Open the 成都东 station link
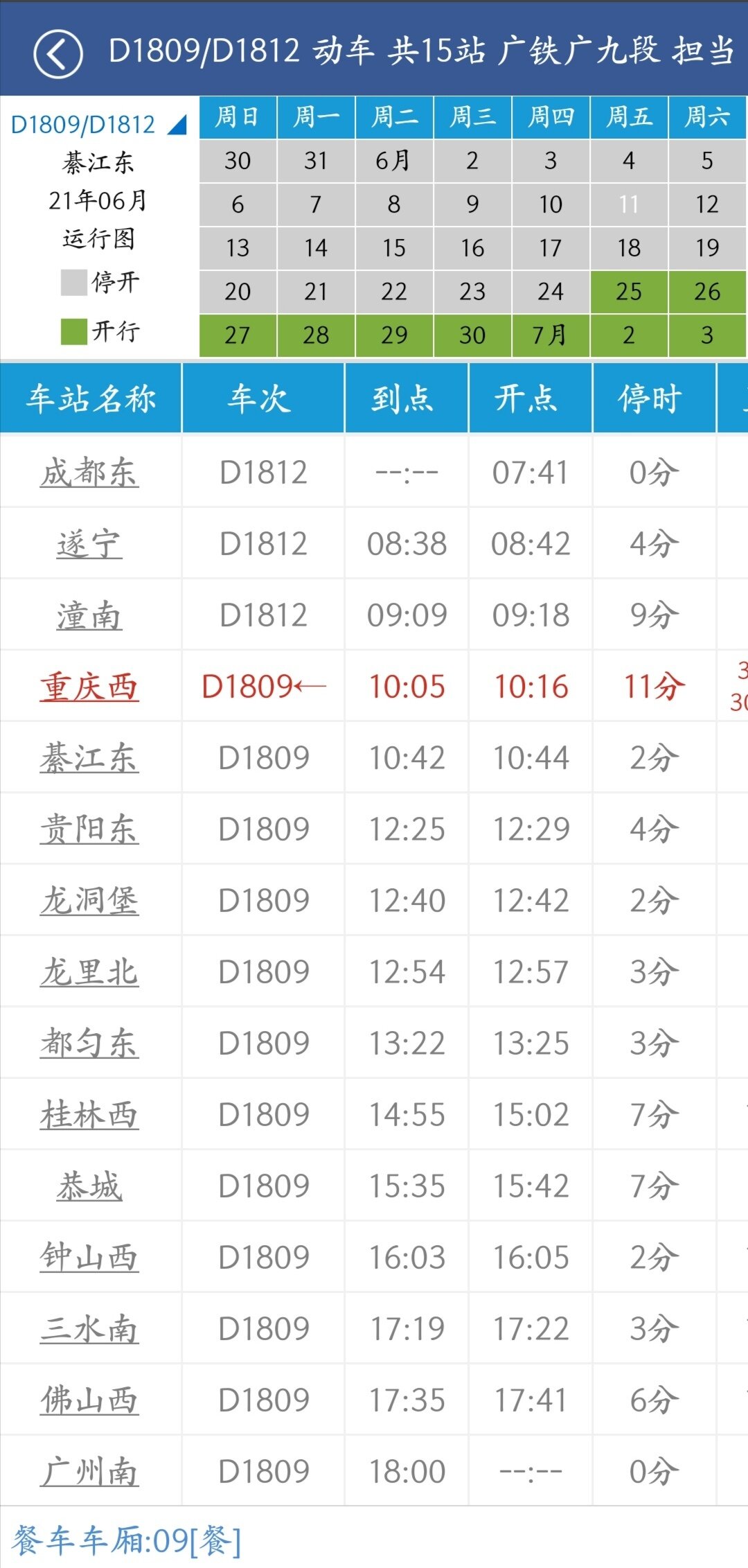The width and height of the screenshot is (748, 1568). (x=89, y=473)
